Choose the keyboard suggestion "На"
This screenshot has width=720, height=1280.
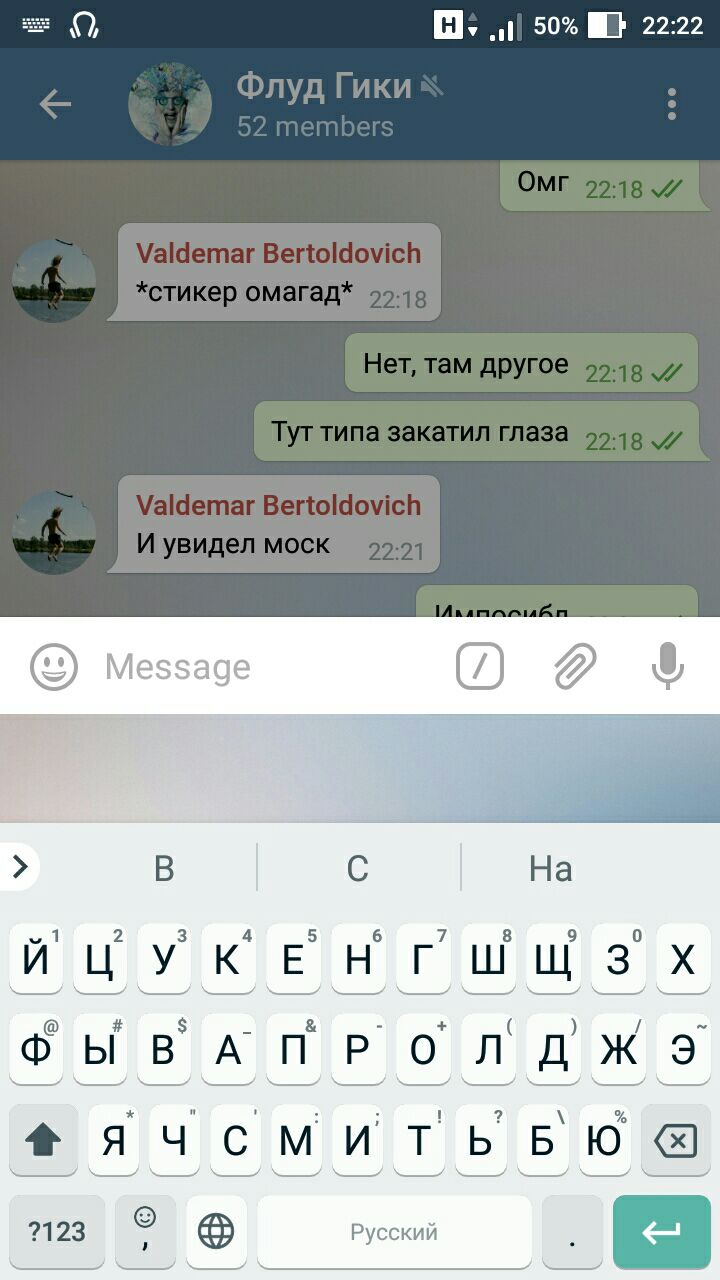(x=550, y=868)
